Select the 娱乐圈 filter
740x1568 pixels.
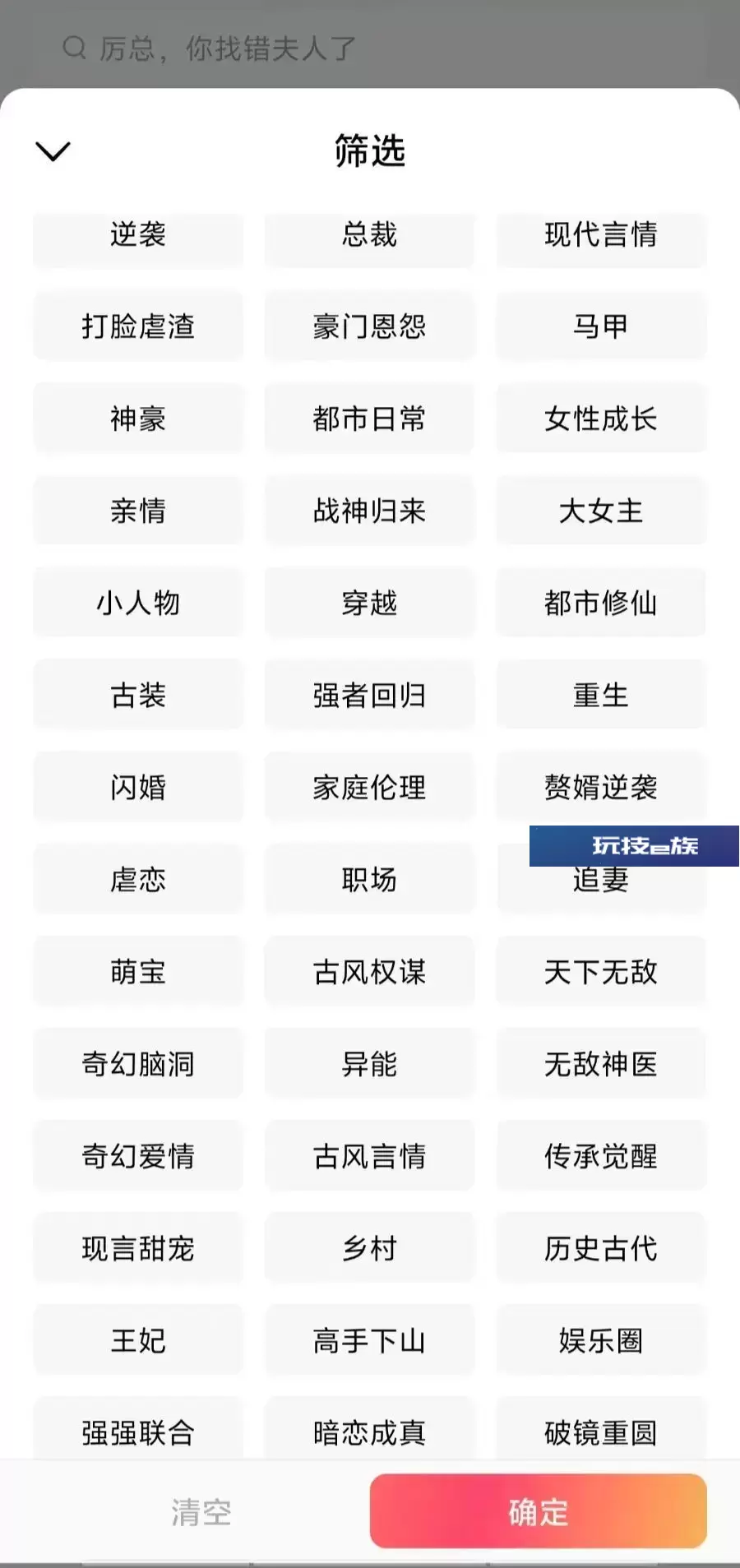tap(601, 1340)
